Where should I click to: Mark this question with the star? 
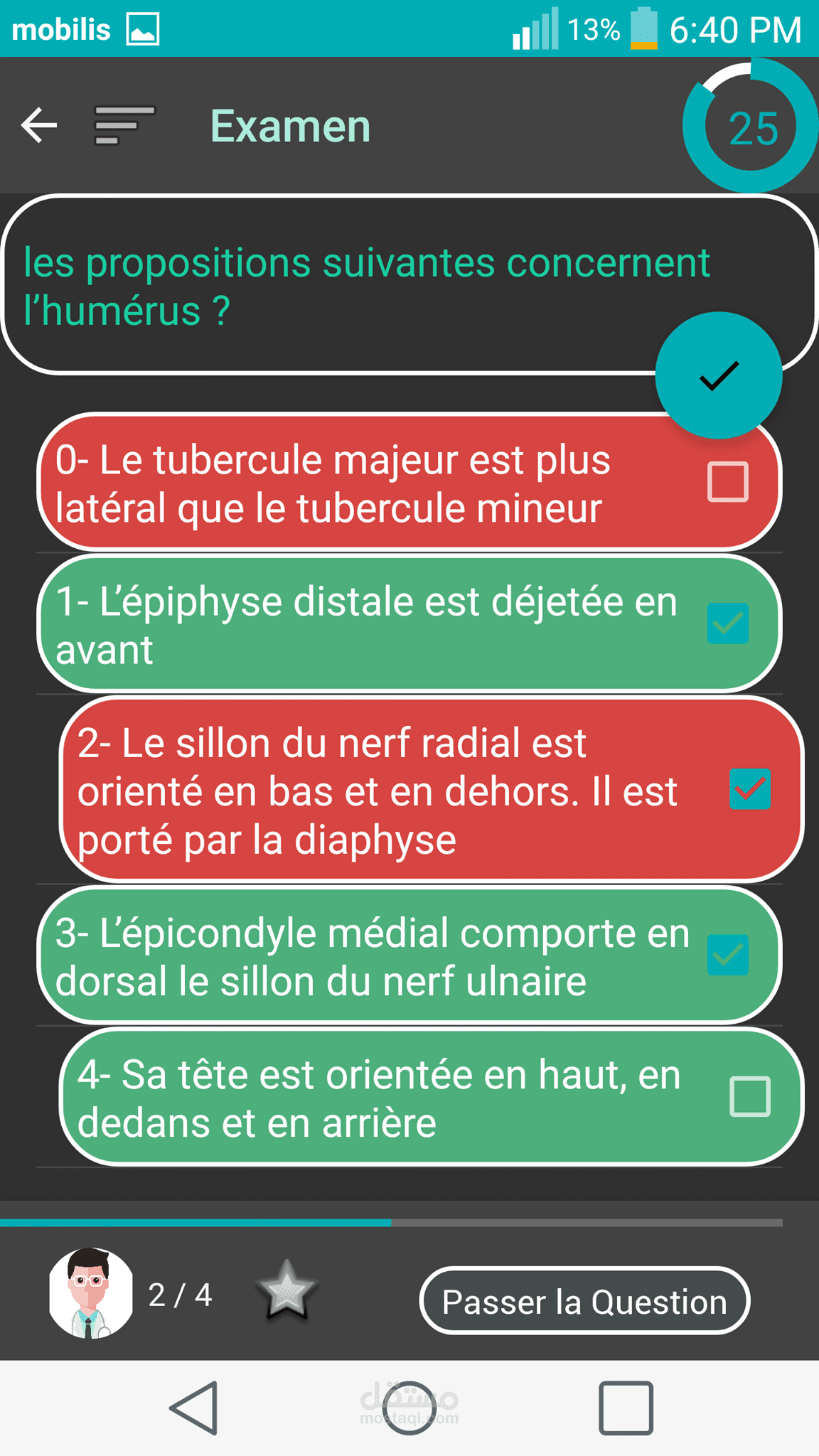pos(287,1290)
